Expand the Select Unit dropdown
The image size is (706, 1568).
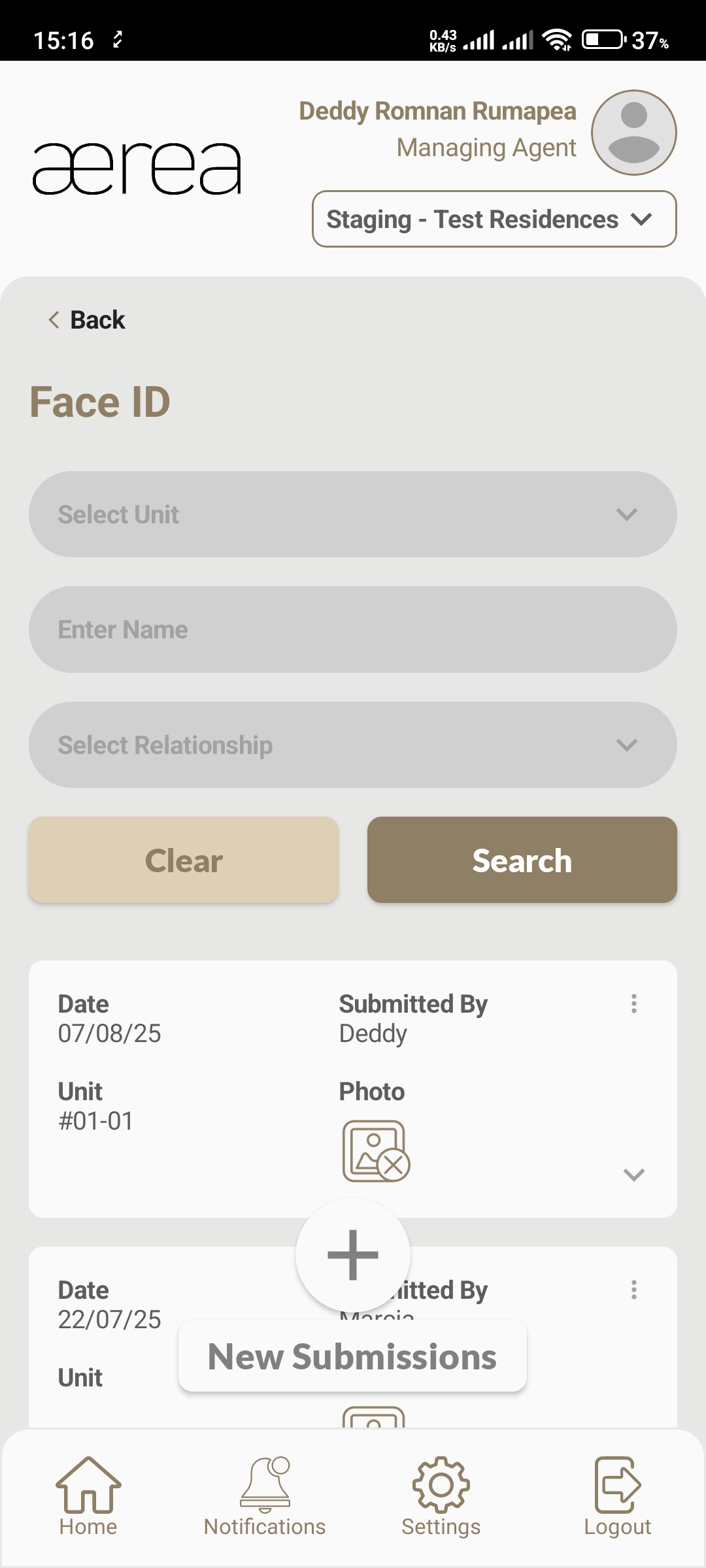(353, 515)
